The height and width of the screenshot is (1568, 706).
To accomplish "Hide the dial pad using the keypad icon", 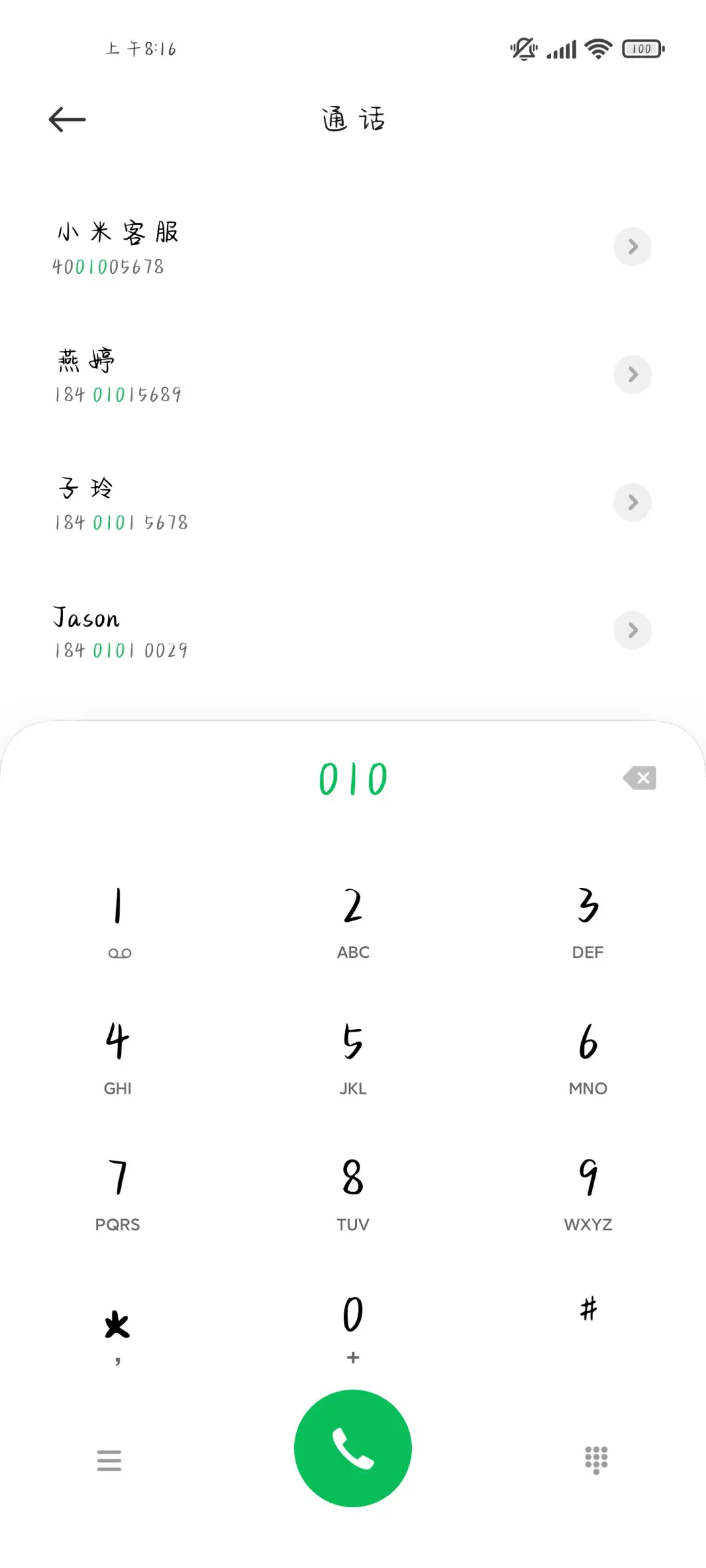I will click(x=596, y=1460).
